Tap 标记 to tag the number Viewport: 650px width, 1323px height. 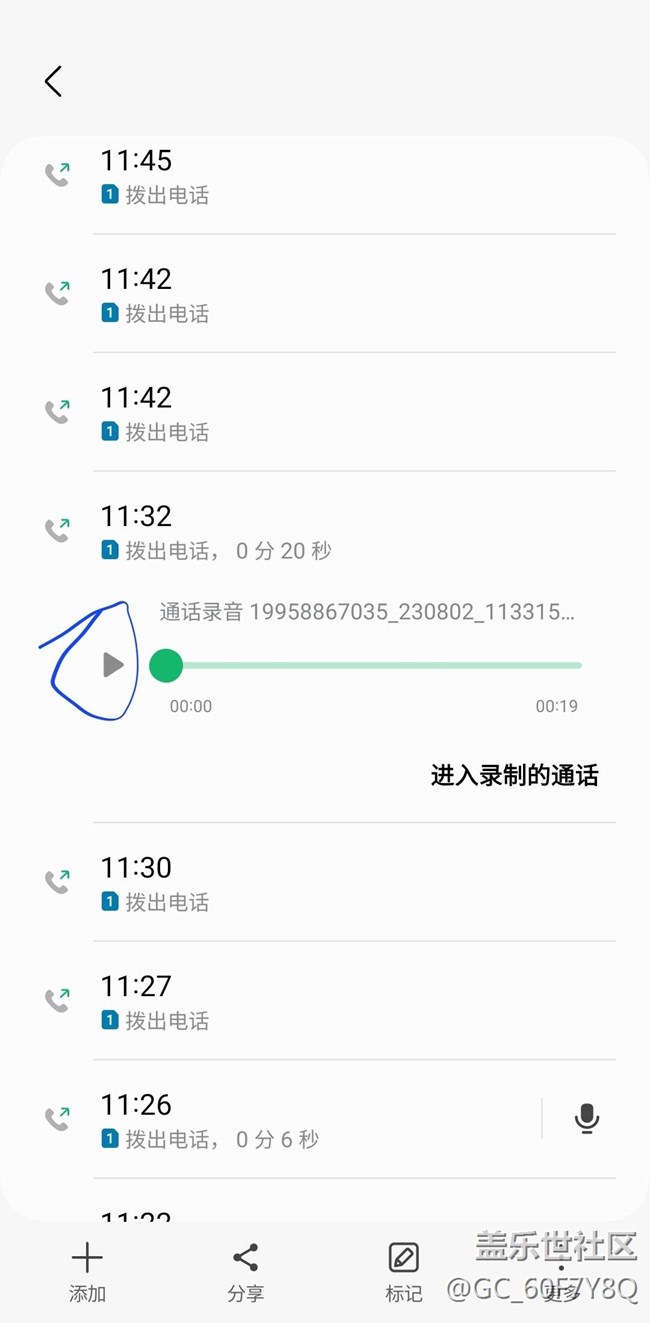pyautogui.click(x=403, y=1271)
